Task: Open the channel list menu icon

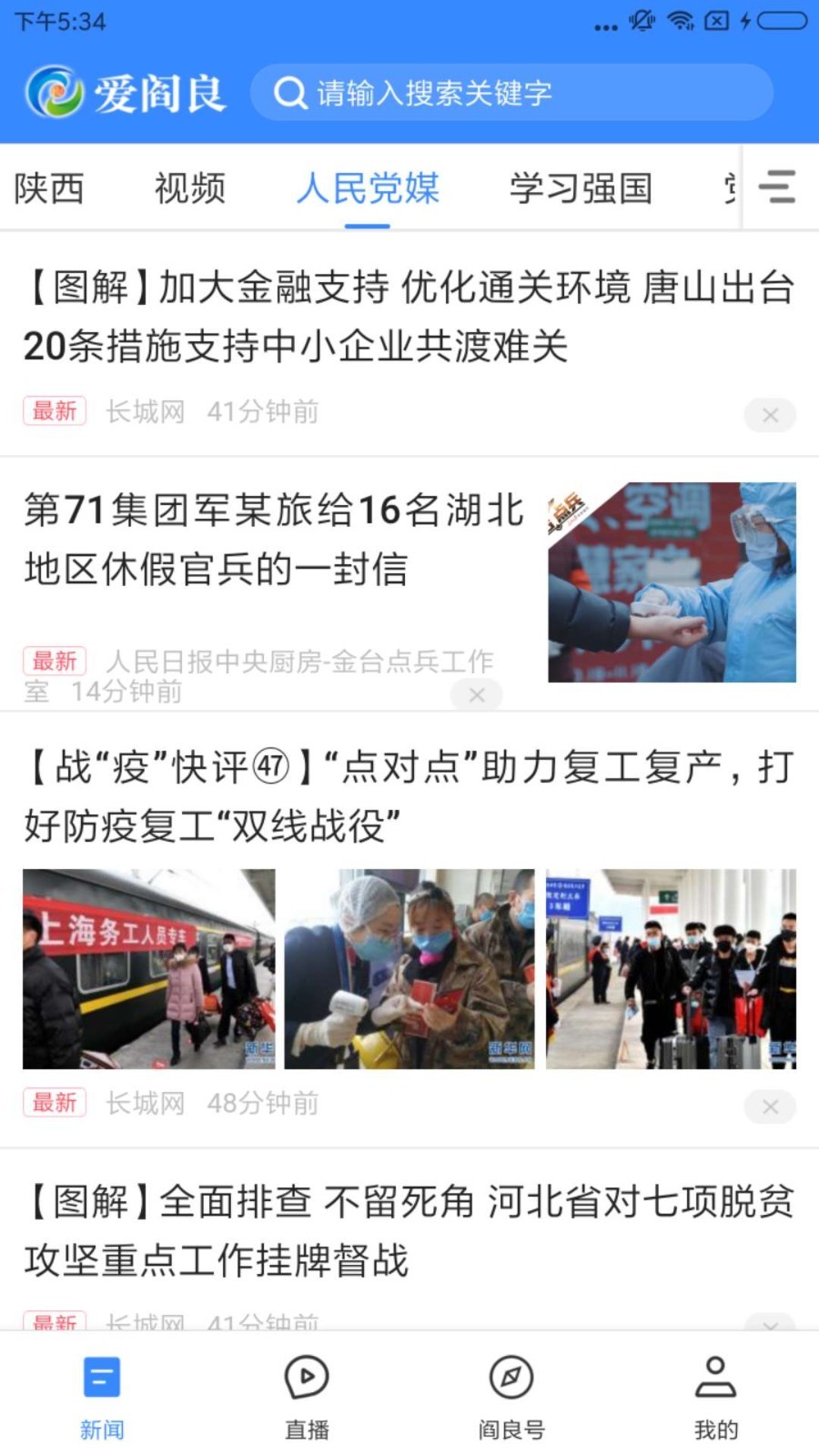Action: [x=778, y=188]
